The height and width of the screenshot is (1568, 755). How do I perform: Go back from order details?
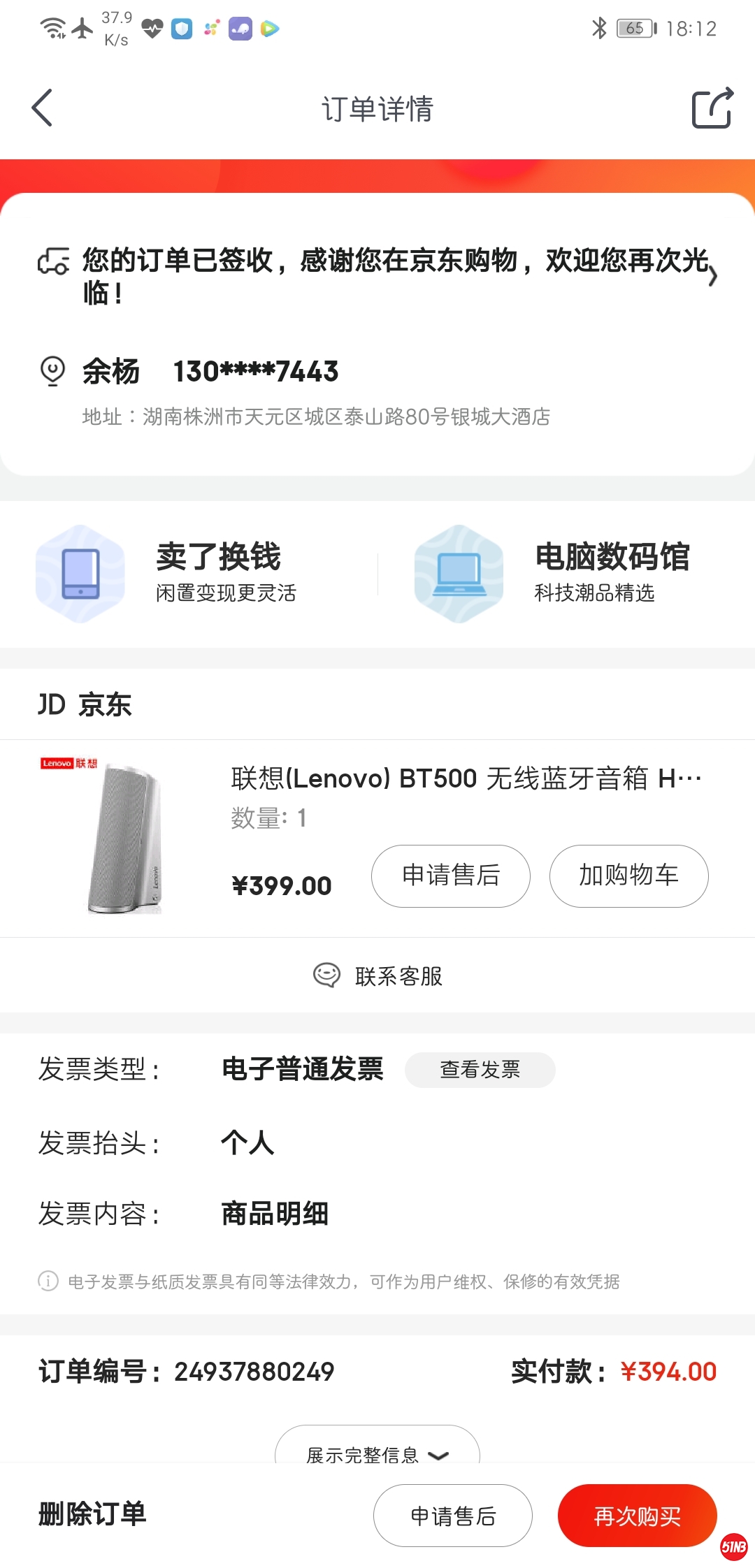(x=43, y=108)
